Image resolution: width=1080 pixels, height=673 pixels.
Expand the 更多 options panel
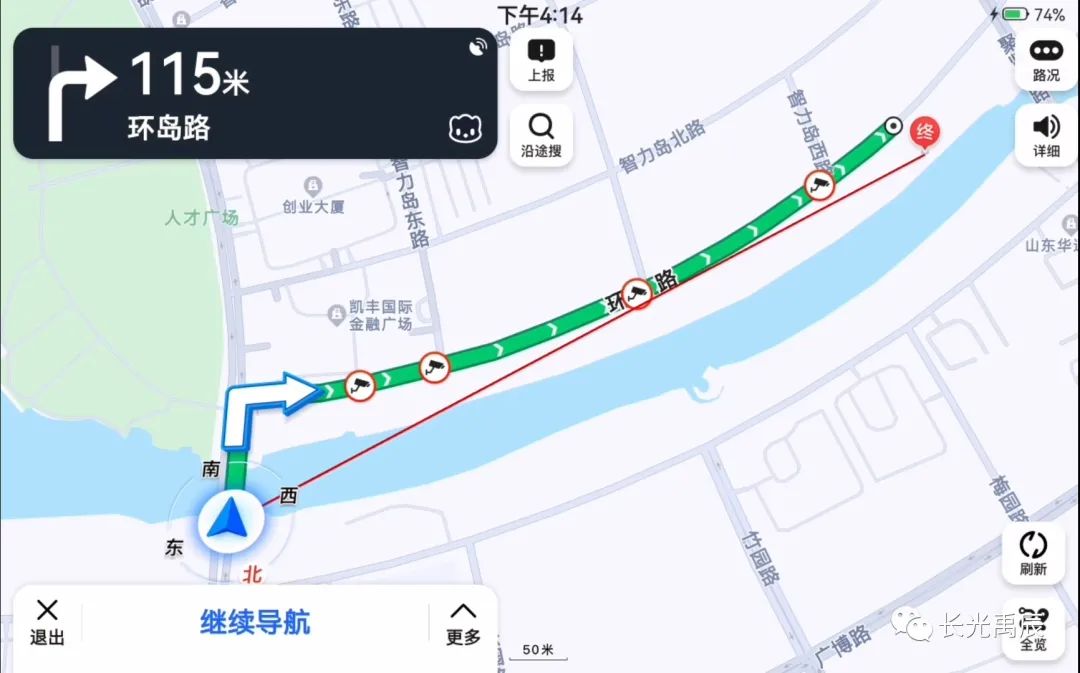(463, 623)
